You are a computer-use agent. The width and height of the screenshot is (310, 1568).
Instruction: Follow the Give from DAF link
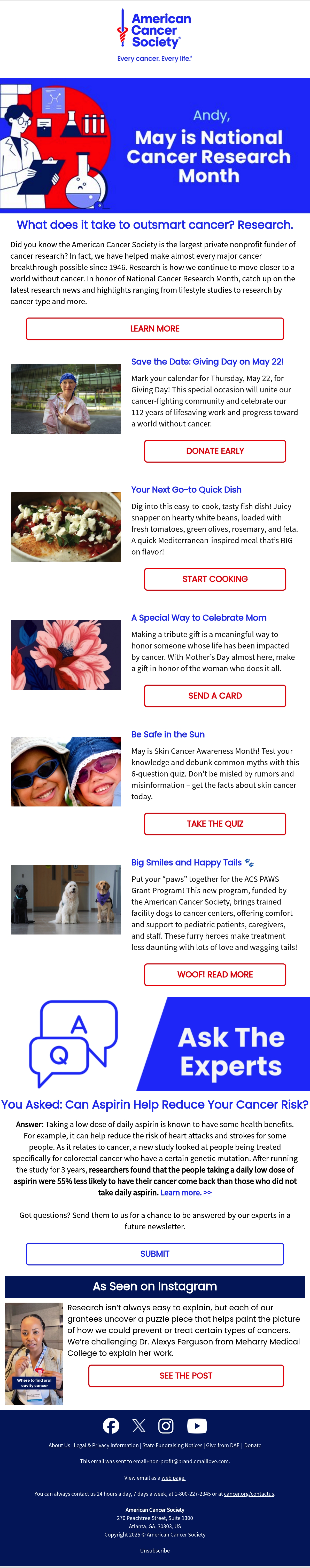click(x=222, y=1445)
